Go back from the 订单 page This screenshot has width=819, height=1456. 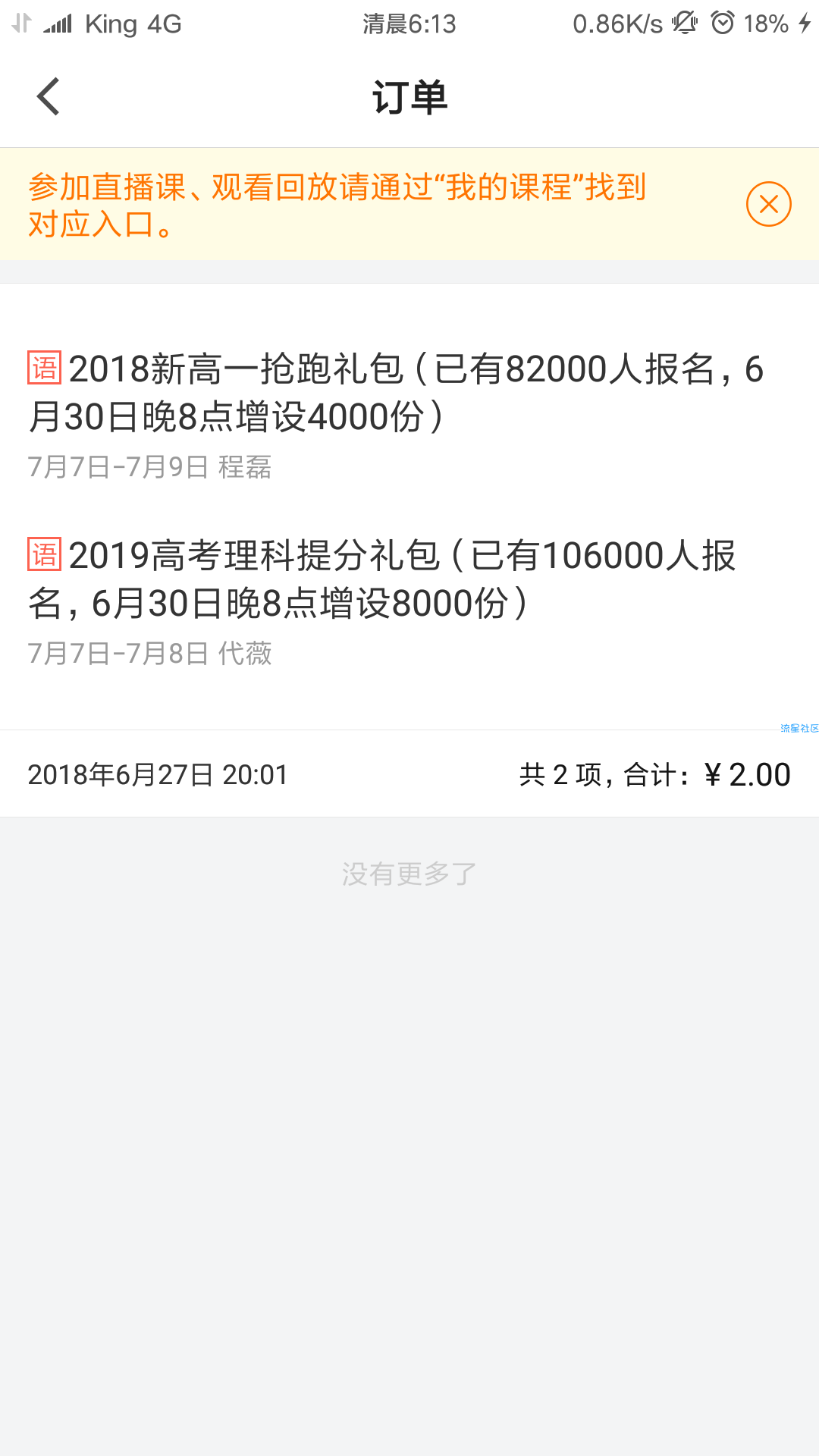point(49,97)
